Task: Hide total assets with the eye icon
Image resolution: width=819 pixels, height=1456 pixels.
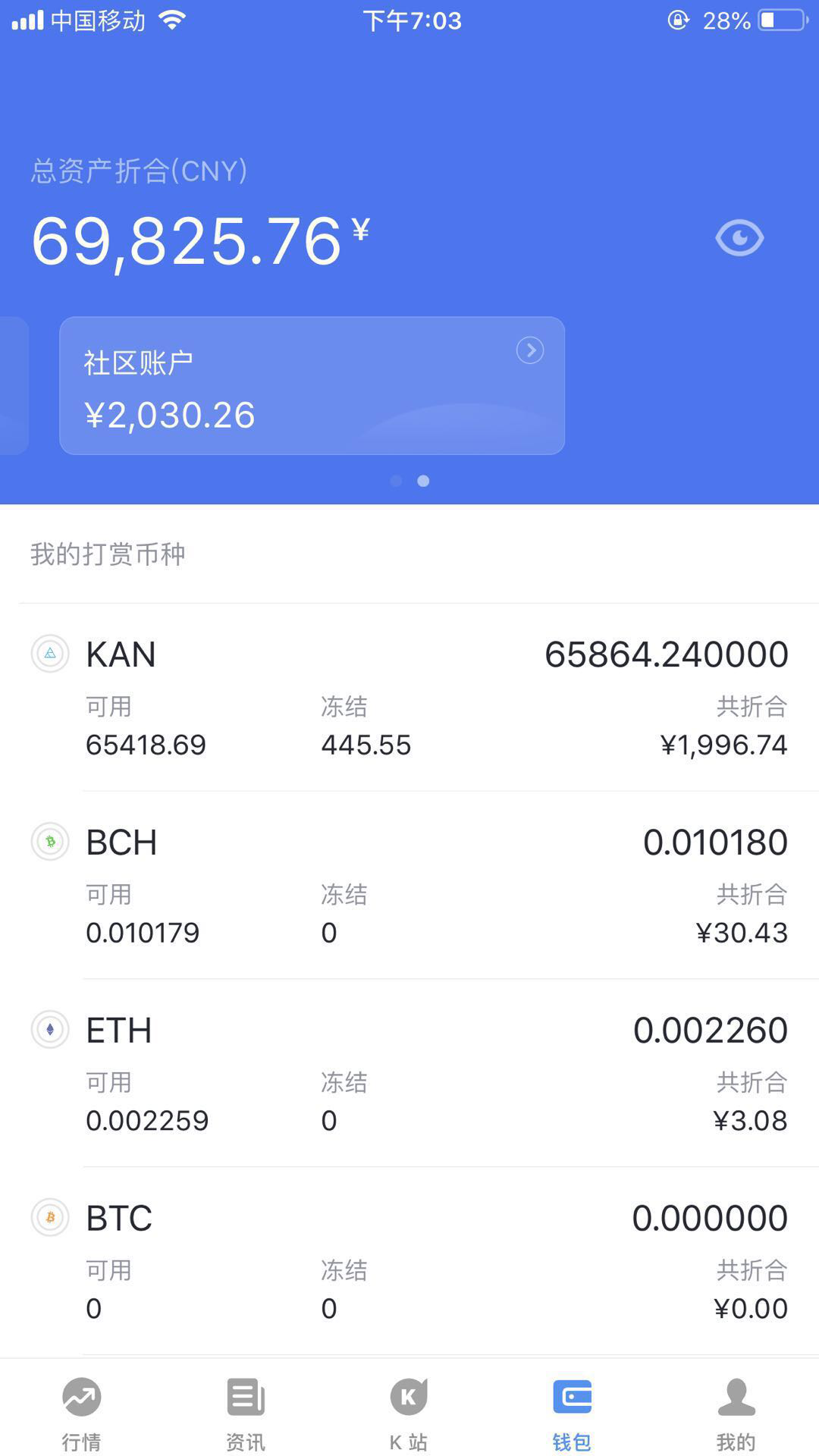Action: [x=739, y=238]
